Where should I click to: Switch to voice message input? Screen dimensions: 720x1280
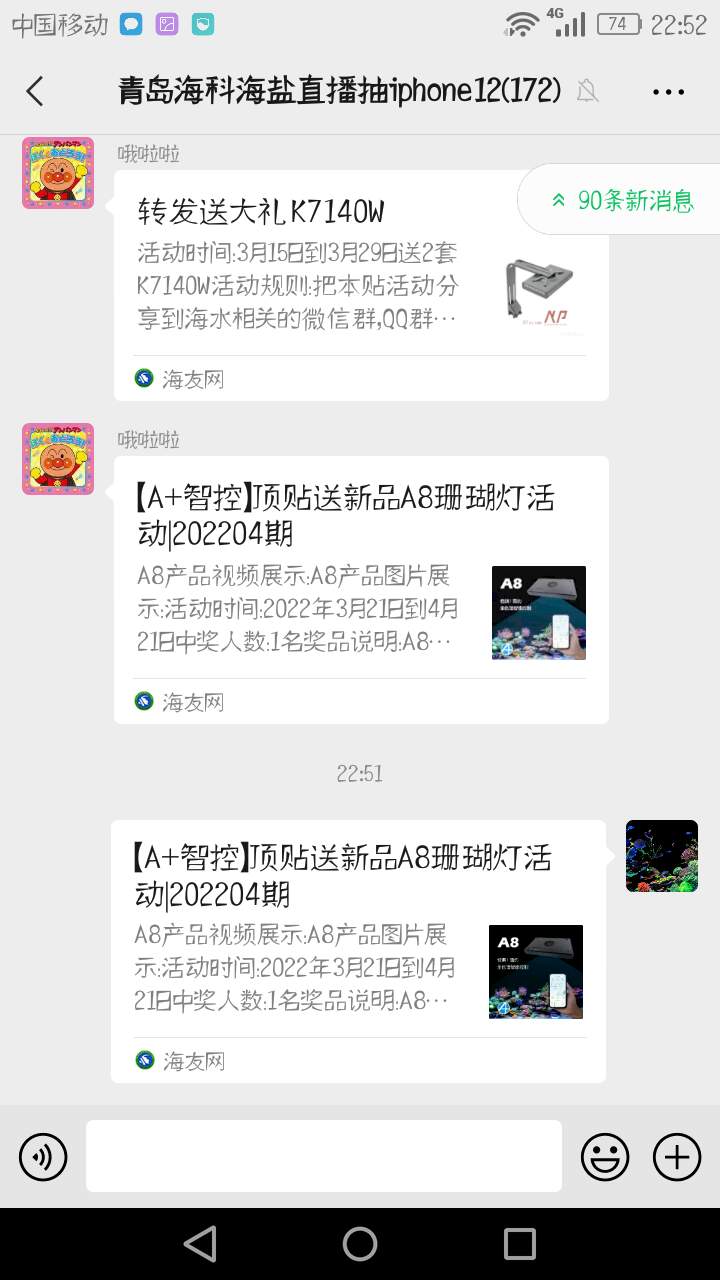[43, 1157]
